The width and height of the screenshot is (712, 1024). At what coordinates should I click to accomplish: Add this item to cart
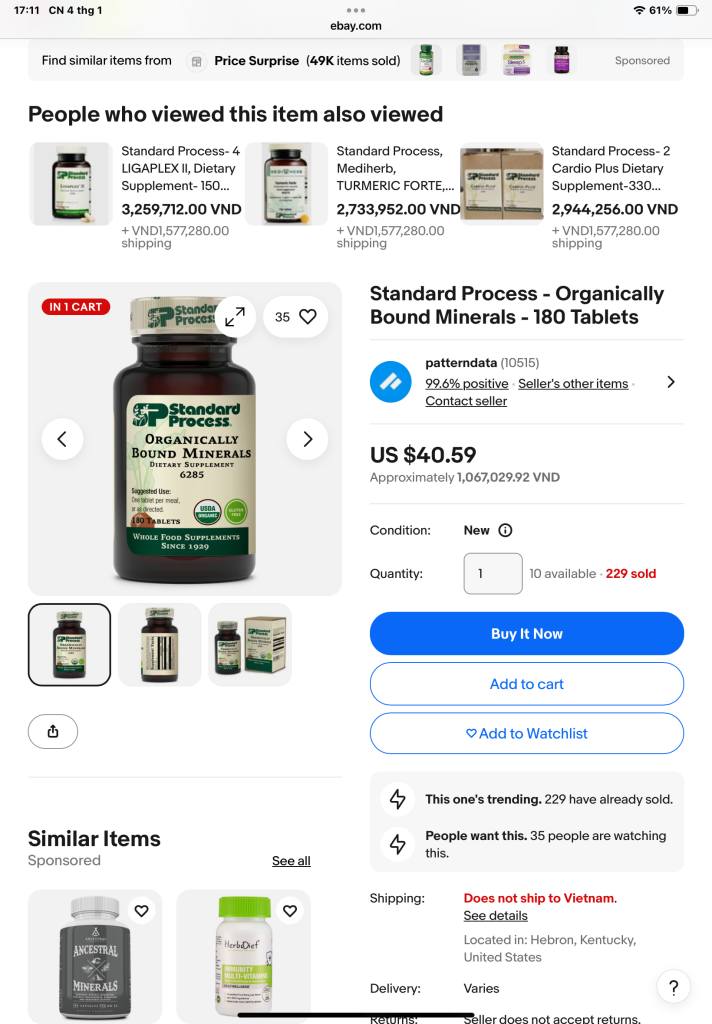coord(526,684)
